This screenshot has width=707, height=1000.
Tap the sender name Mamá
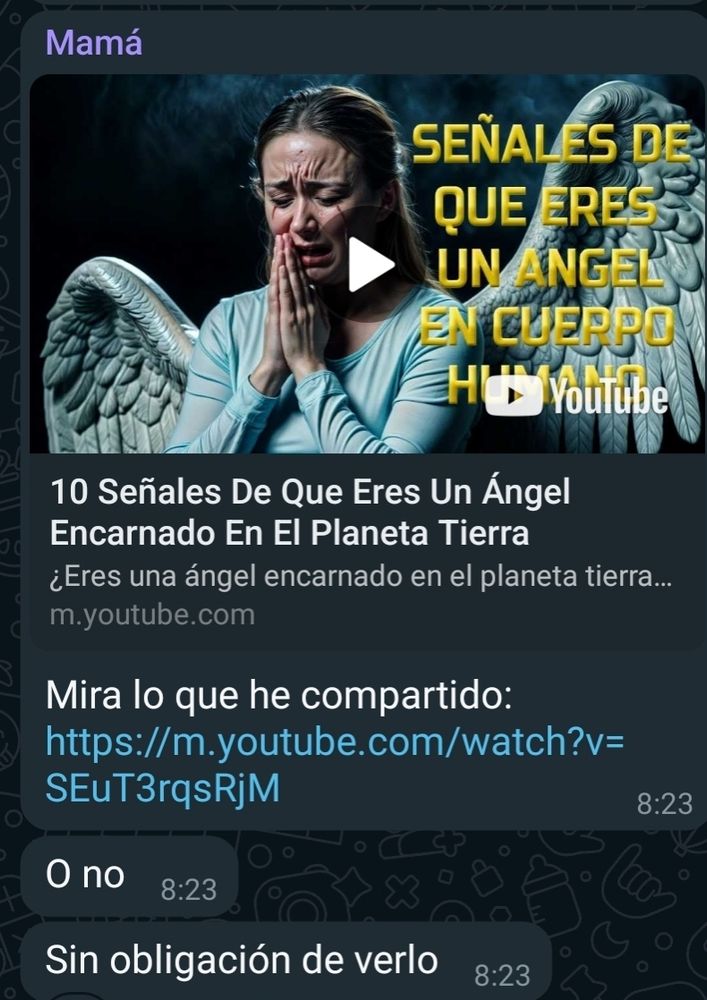(x=94, y=43)
